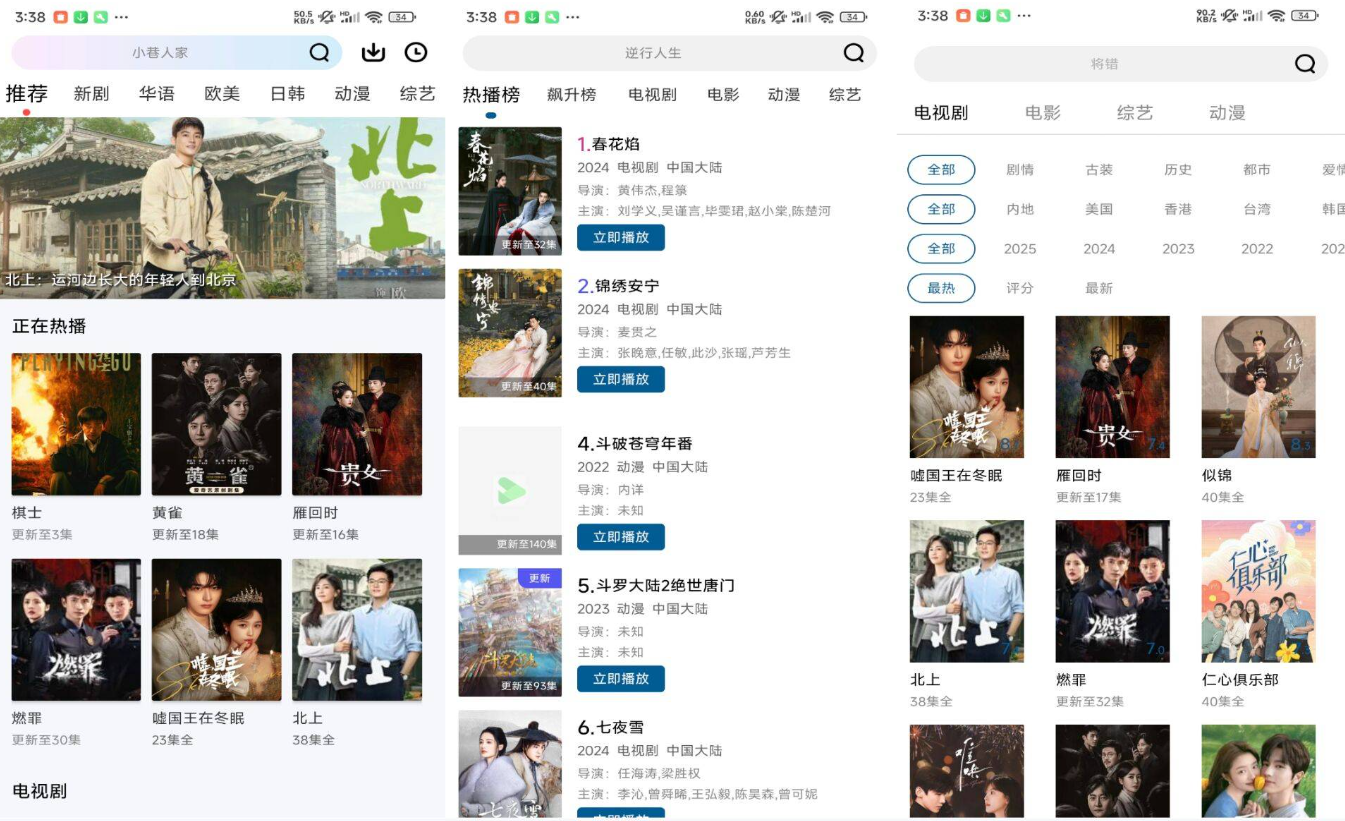
Task: Open the 仁心俱乐部 show card
Action: [1258, 591]
